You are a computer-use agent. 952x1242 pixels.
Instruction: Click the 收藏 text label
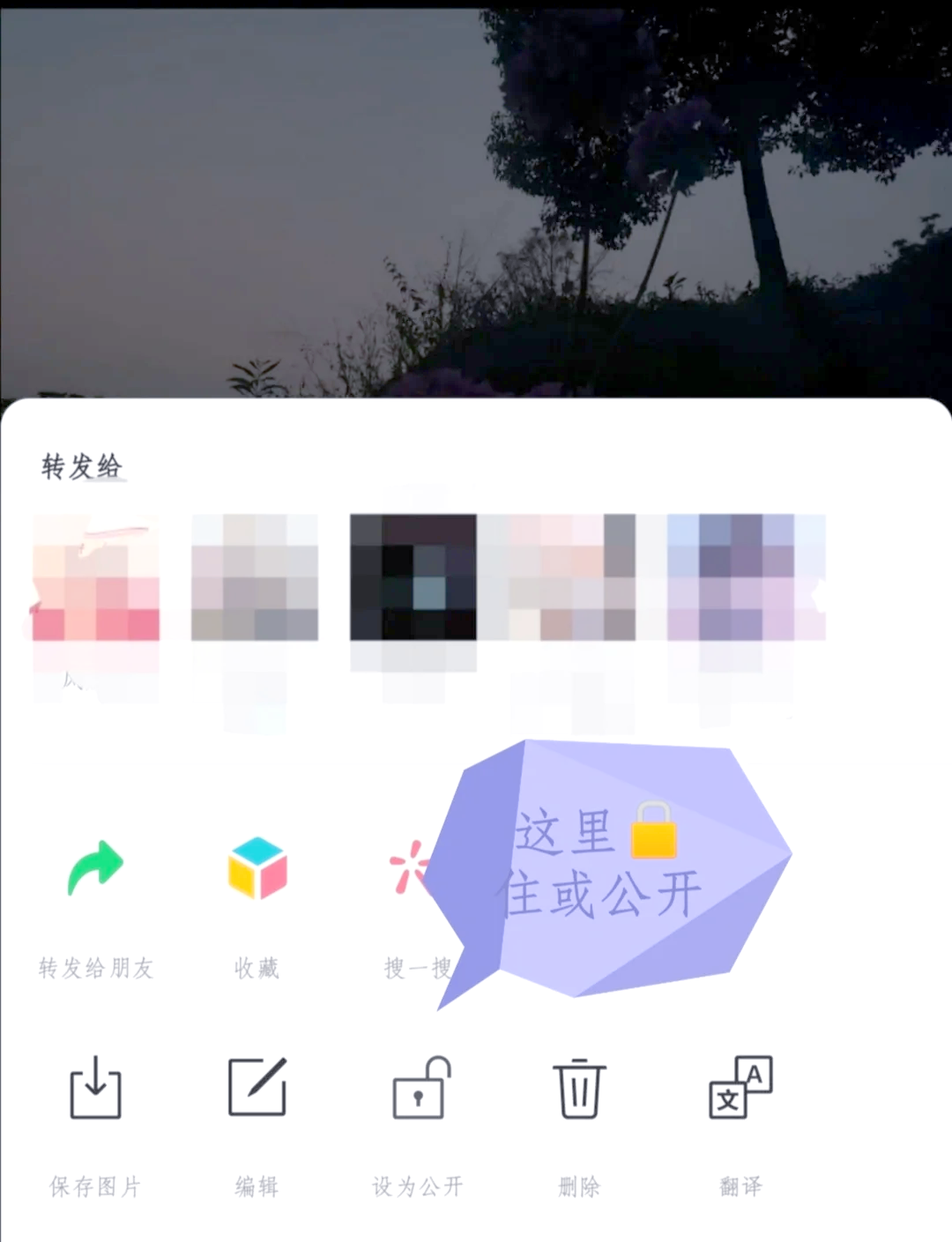(x=256, y=968)
